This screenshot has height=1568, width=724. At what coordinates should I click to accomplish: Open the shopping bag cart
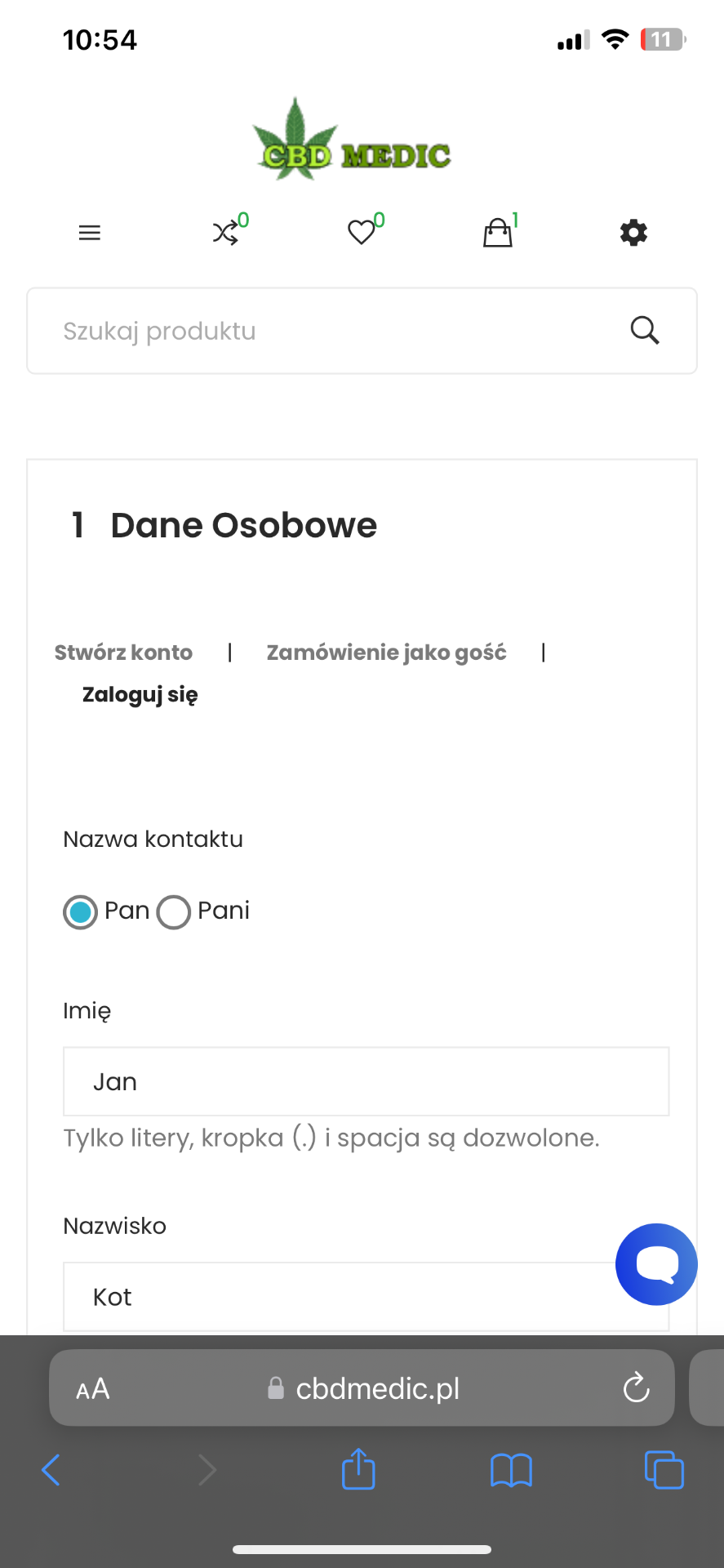[498, 233]
